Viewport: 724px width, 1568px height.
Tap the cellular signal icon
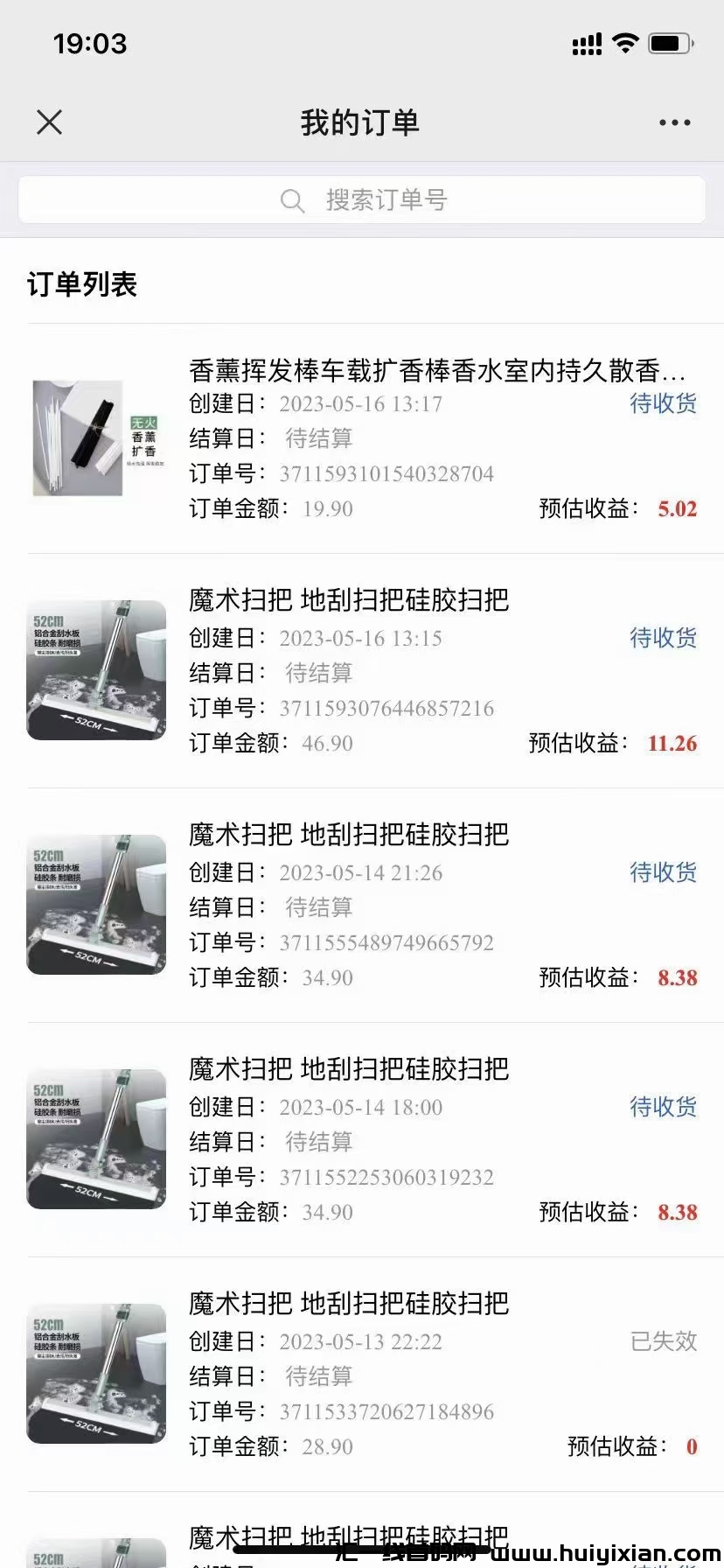click(x=584, y=42)
